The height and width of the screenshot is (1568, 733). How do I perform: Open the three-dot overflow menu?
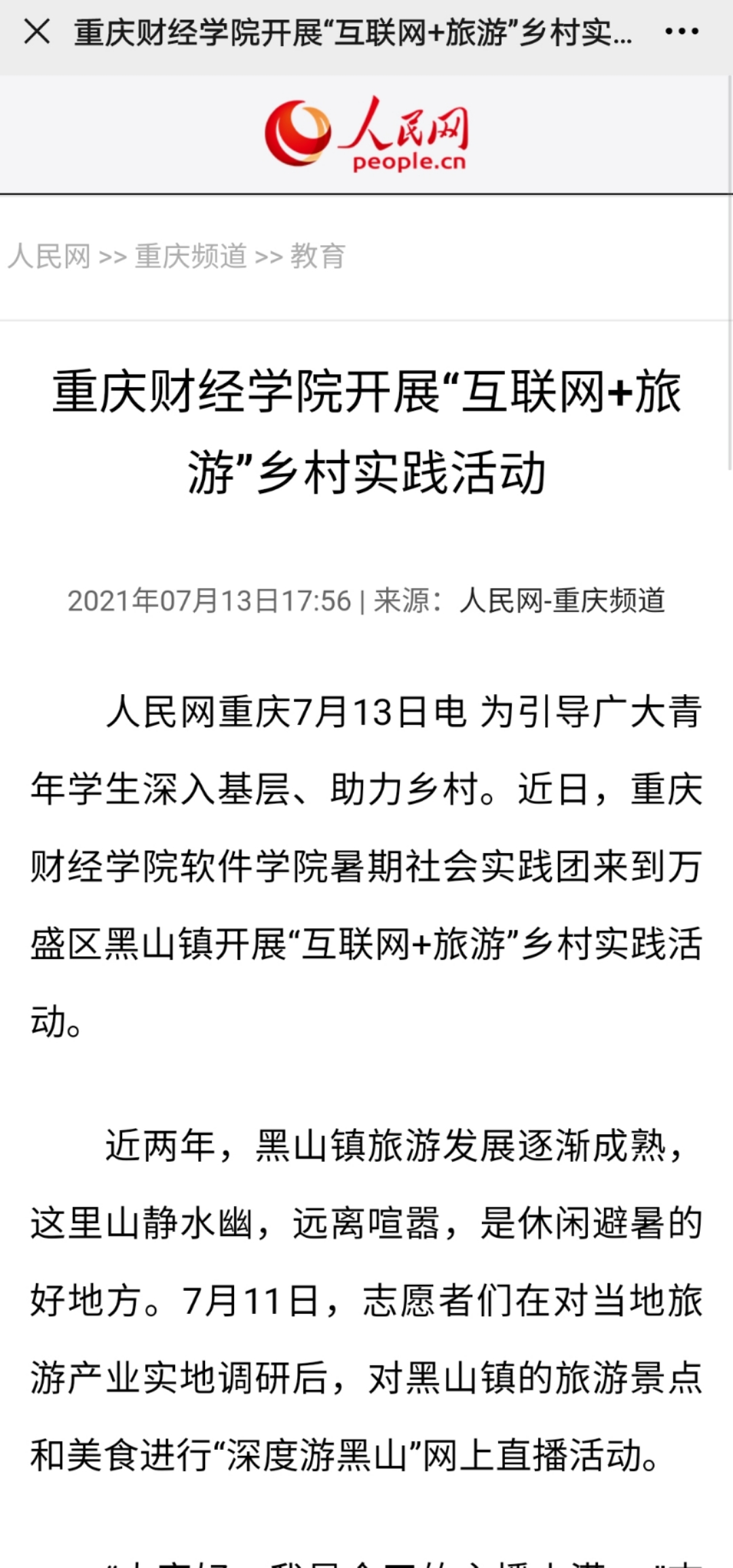[681, 32]
